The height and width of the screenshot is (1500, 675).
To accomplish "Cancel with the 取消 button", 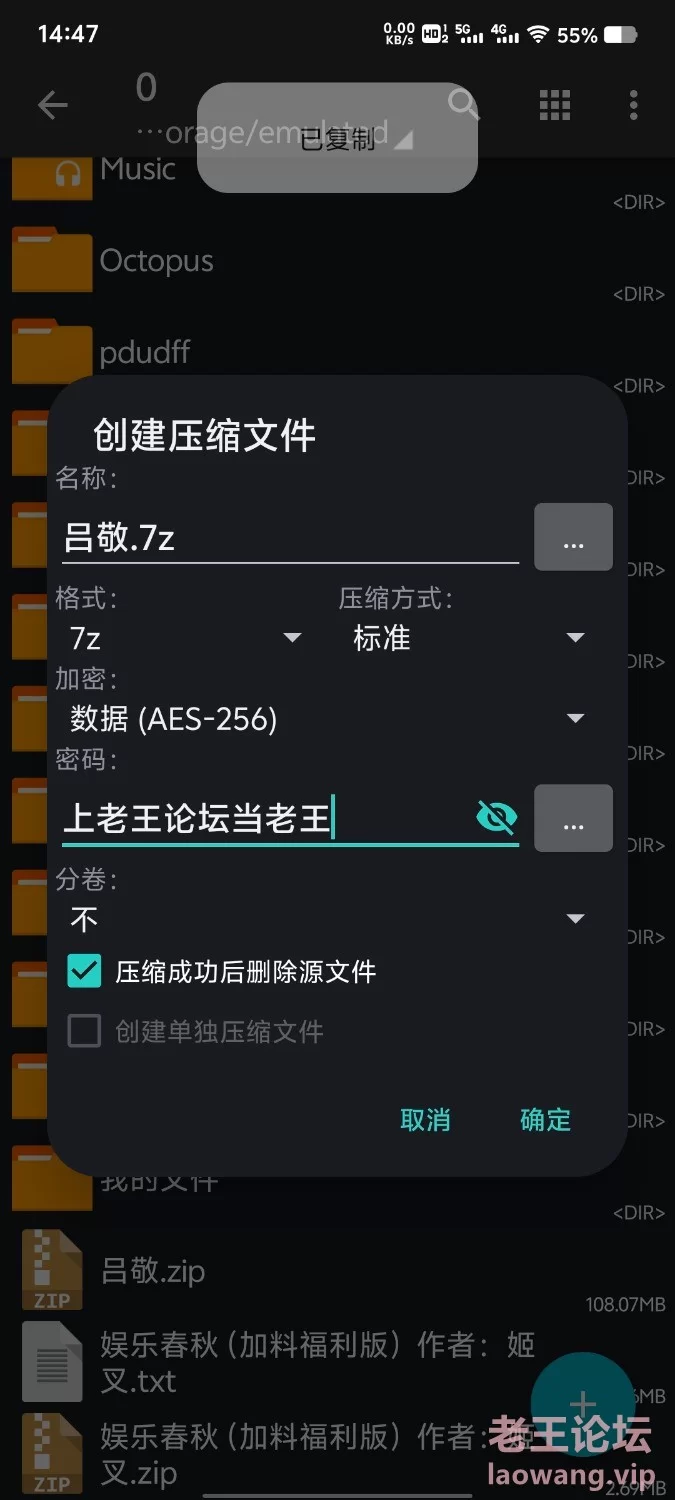I will click(x=425, y=1120).
